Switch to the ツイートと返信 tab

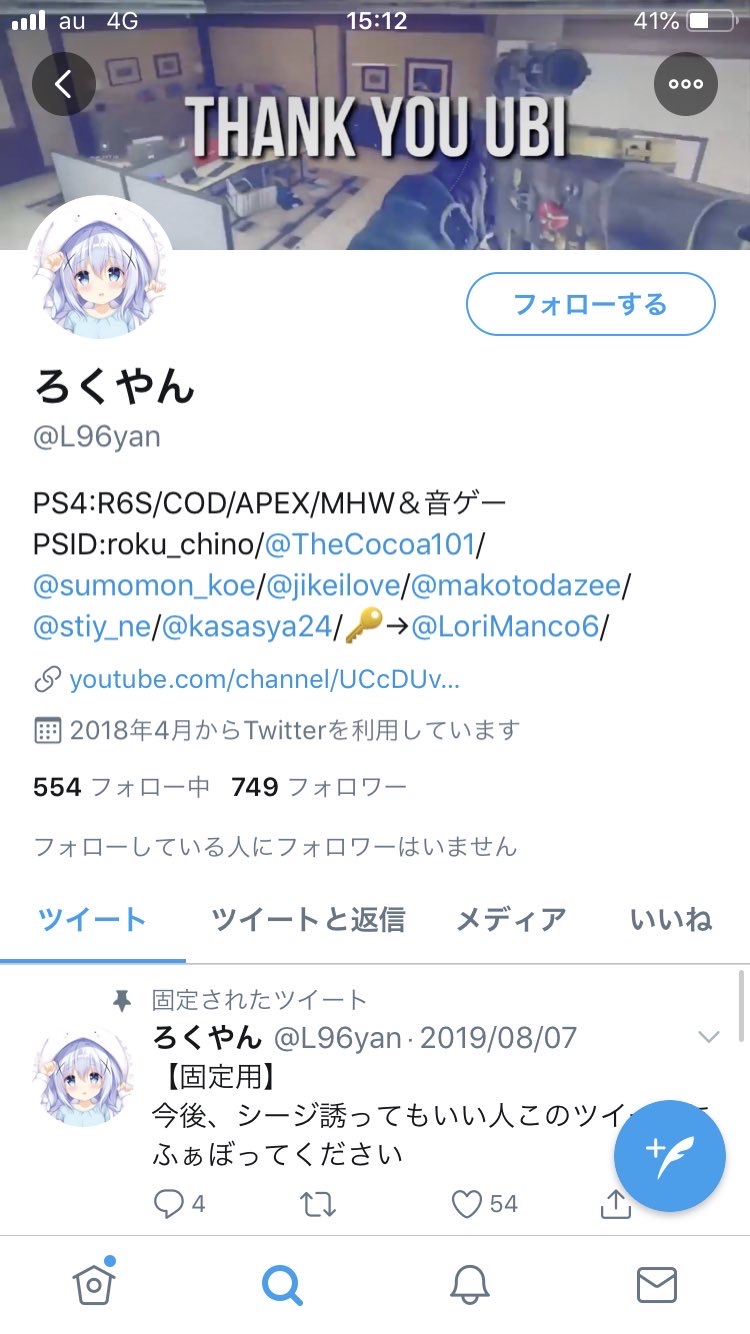click(x=308, y=920)
